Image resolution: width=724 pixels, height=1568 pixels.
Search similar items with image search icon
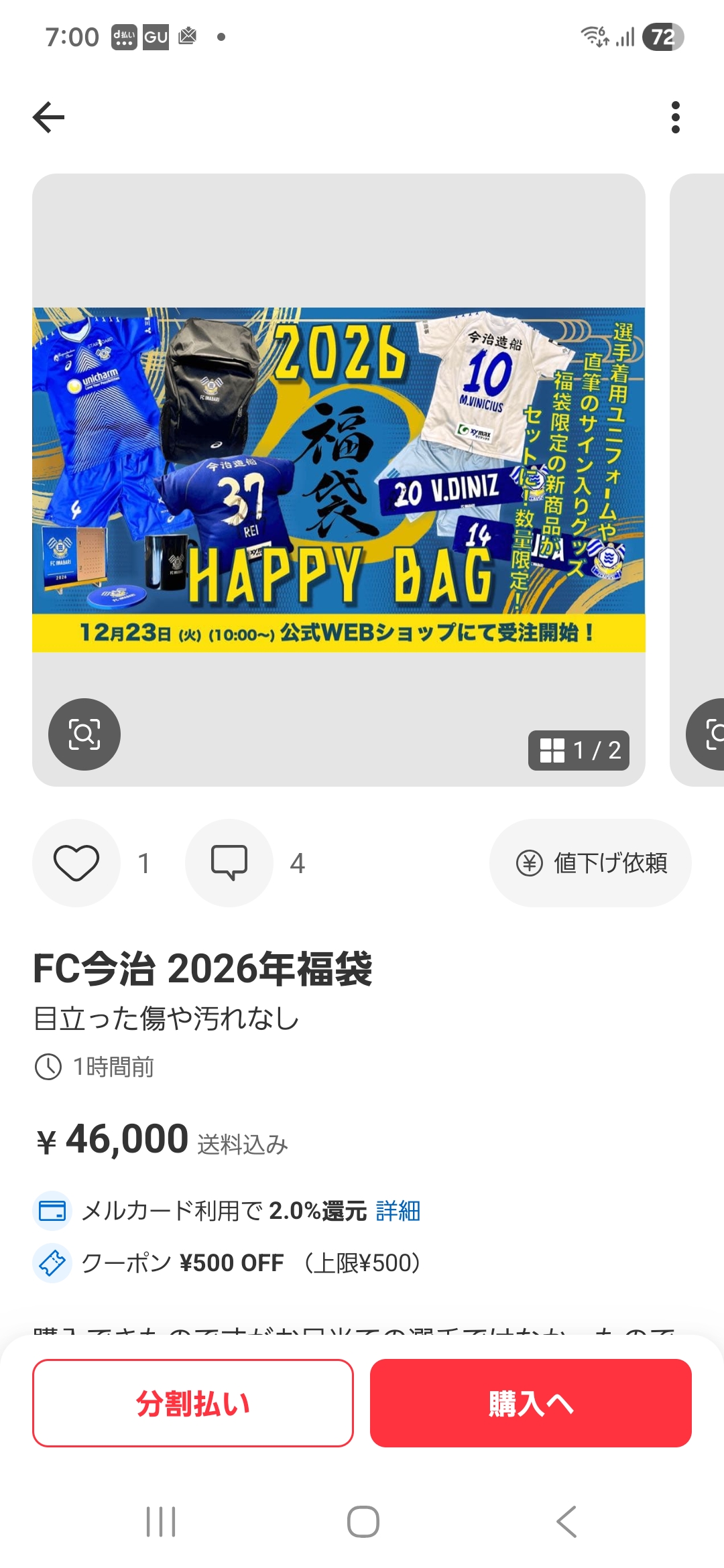pyautogui.click(x=84, y=734)
